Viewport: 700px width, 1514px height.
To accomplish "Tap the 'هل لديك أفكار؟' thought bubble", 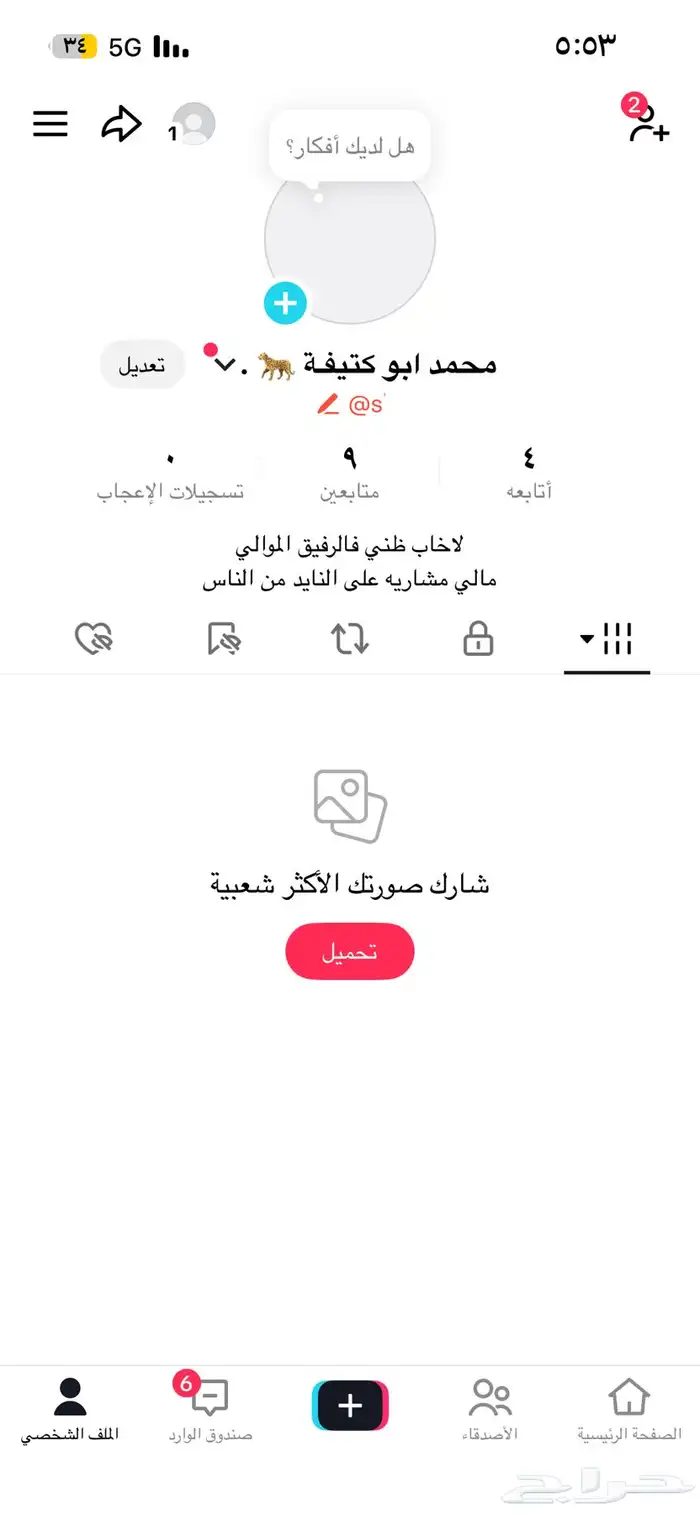I will click(x=349, y=147).
